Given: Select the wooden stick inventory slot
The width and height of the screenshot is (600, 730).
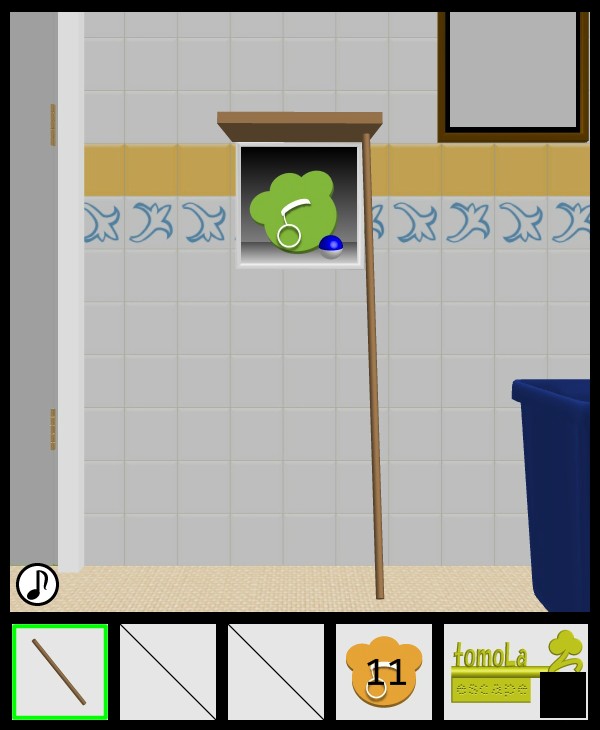Looking at the screenshot, I should [x=60, y=672].
